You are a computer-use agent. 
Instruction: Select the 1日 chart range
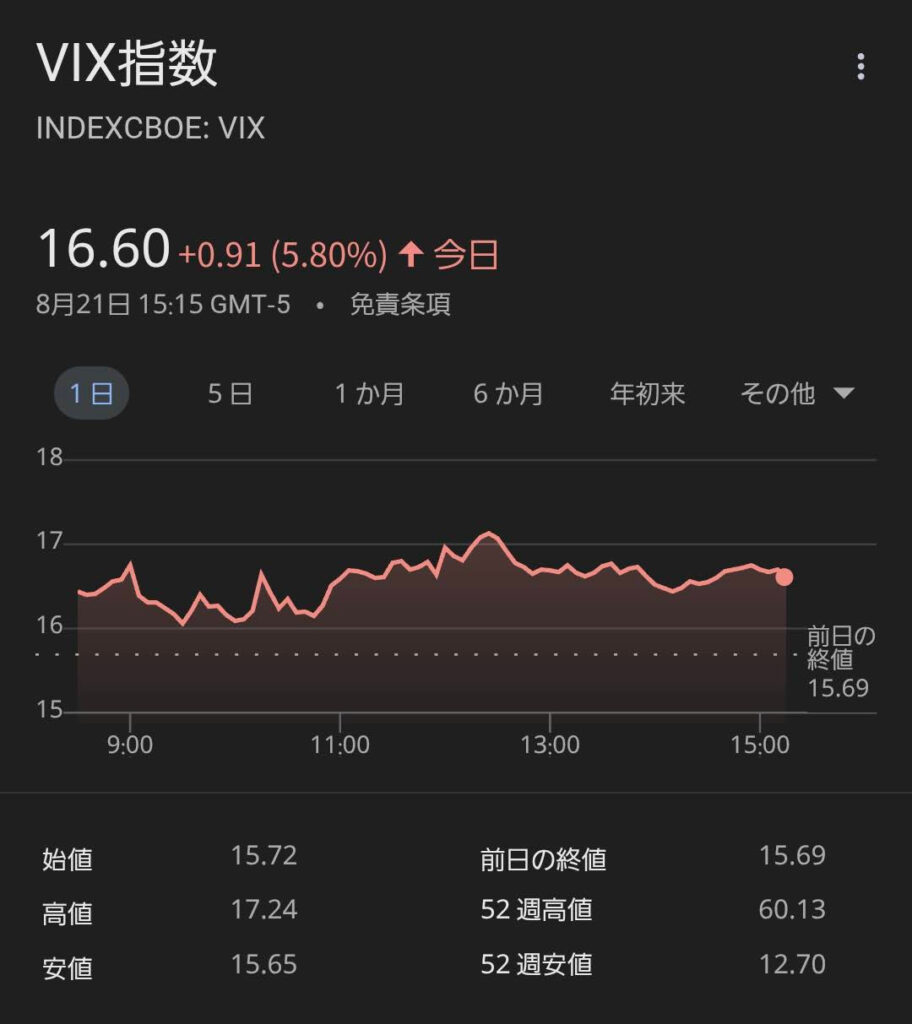91,394
